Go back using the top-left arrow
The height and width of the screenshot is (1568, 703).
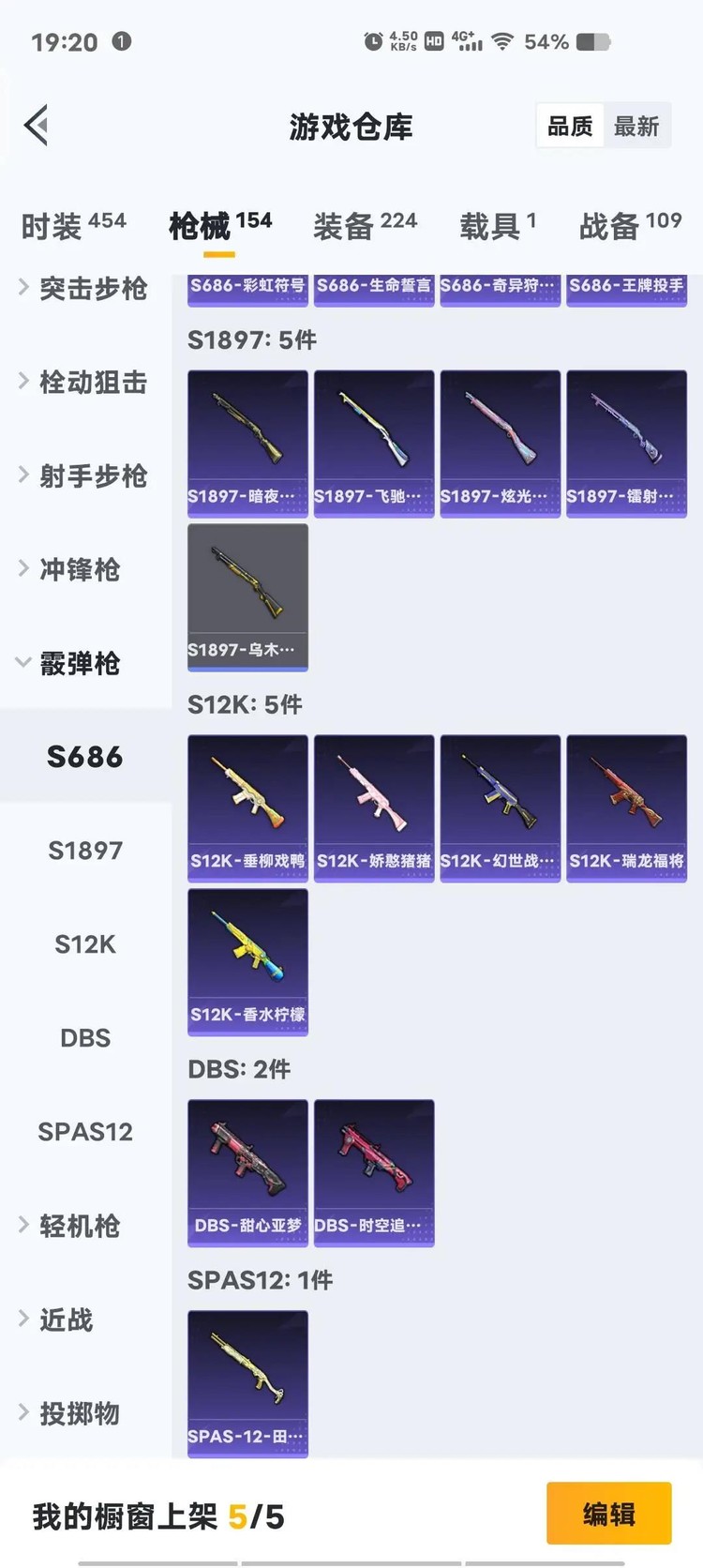pos(37,126)
